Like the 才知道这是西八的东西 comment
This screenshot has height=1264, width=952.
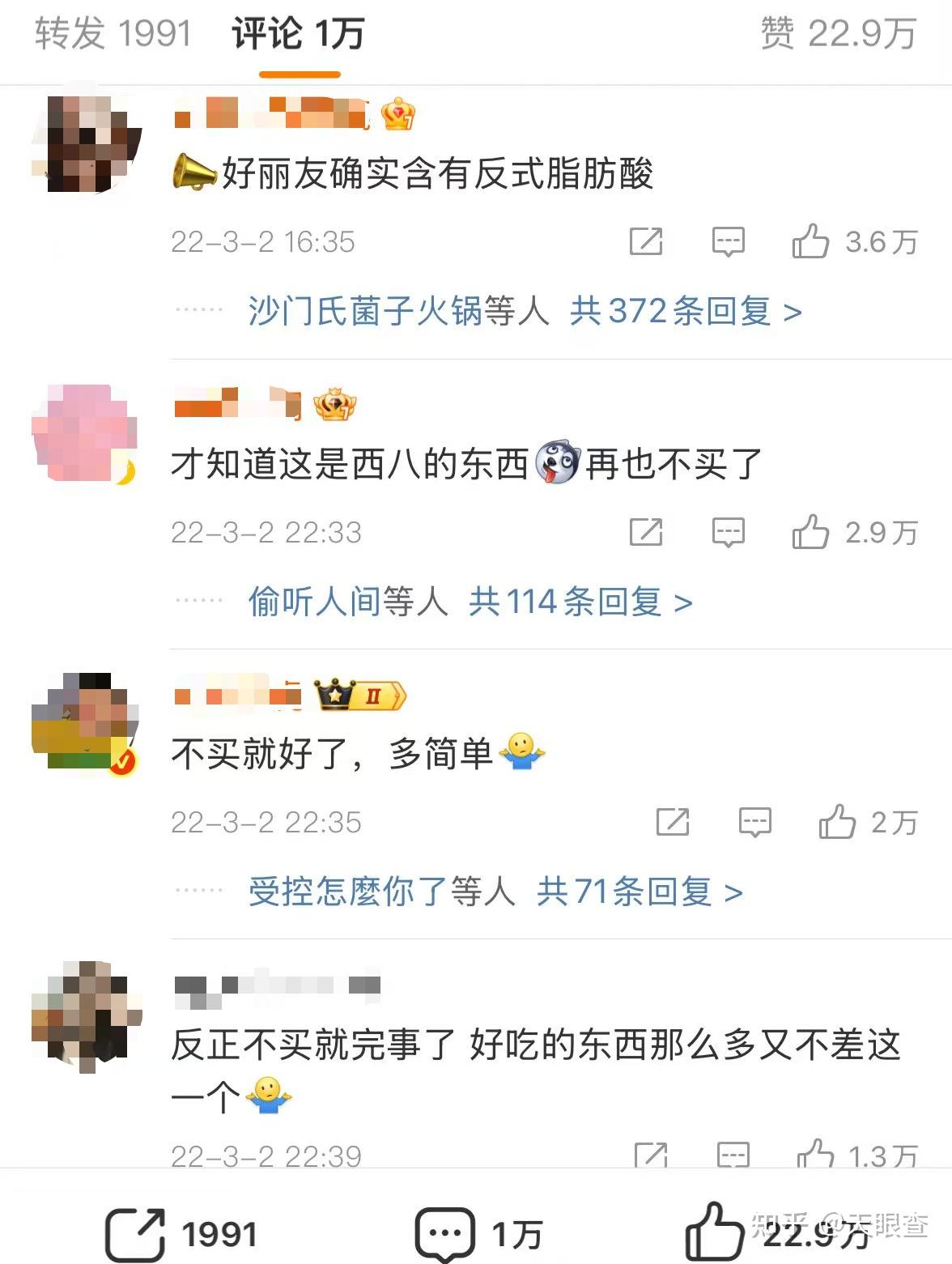[x=810, y=532]
